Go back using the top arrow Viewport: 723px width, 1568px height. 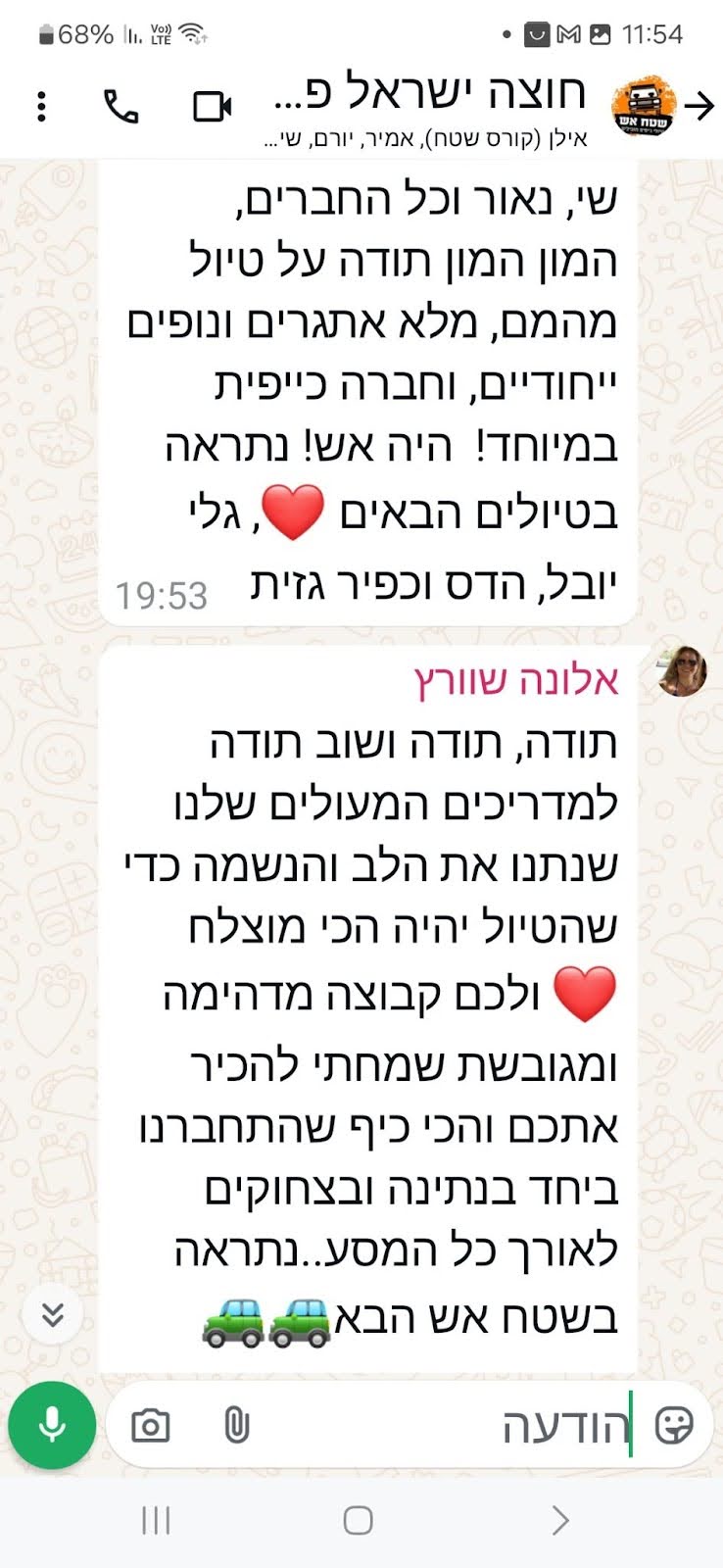[x=699, y=105]
